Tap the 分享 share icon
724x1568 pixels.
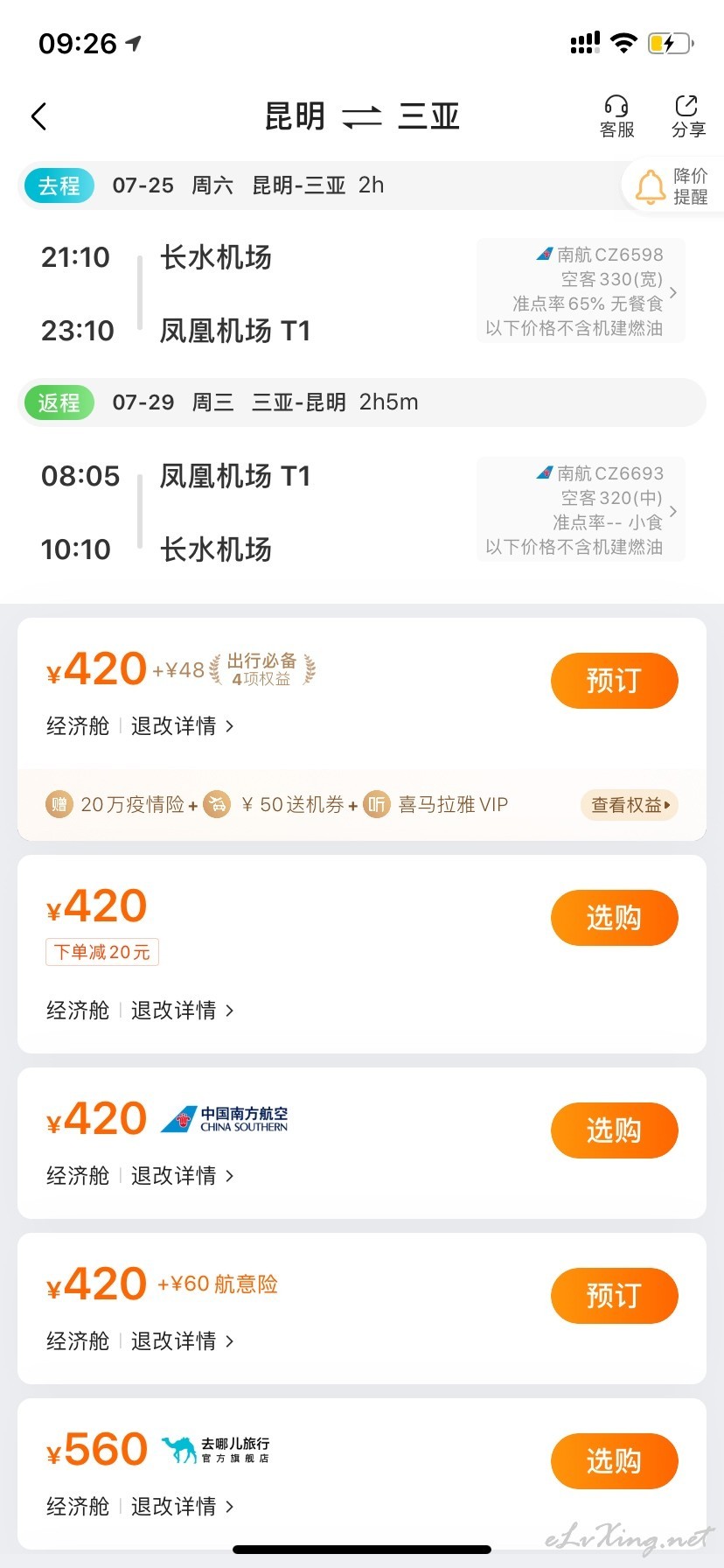[x=688, y=116]
